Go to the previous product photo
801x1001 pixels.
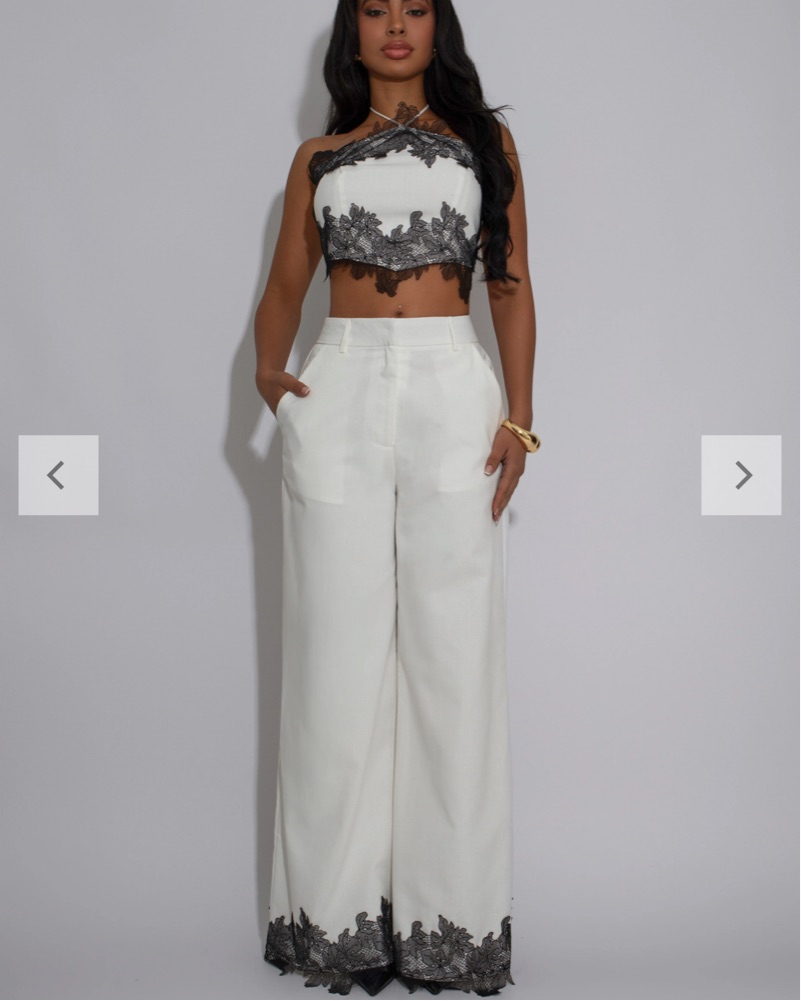click(x=58, y=475)
